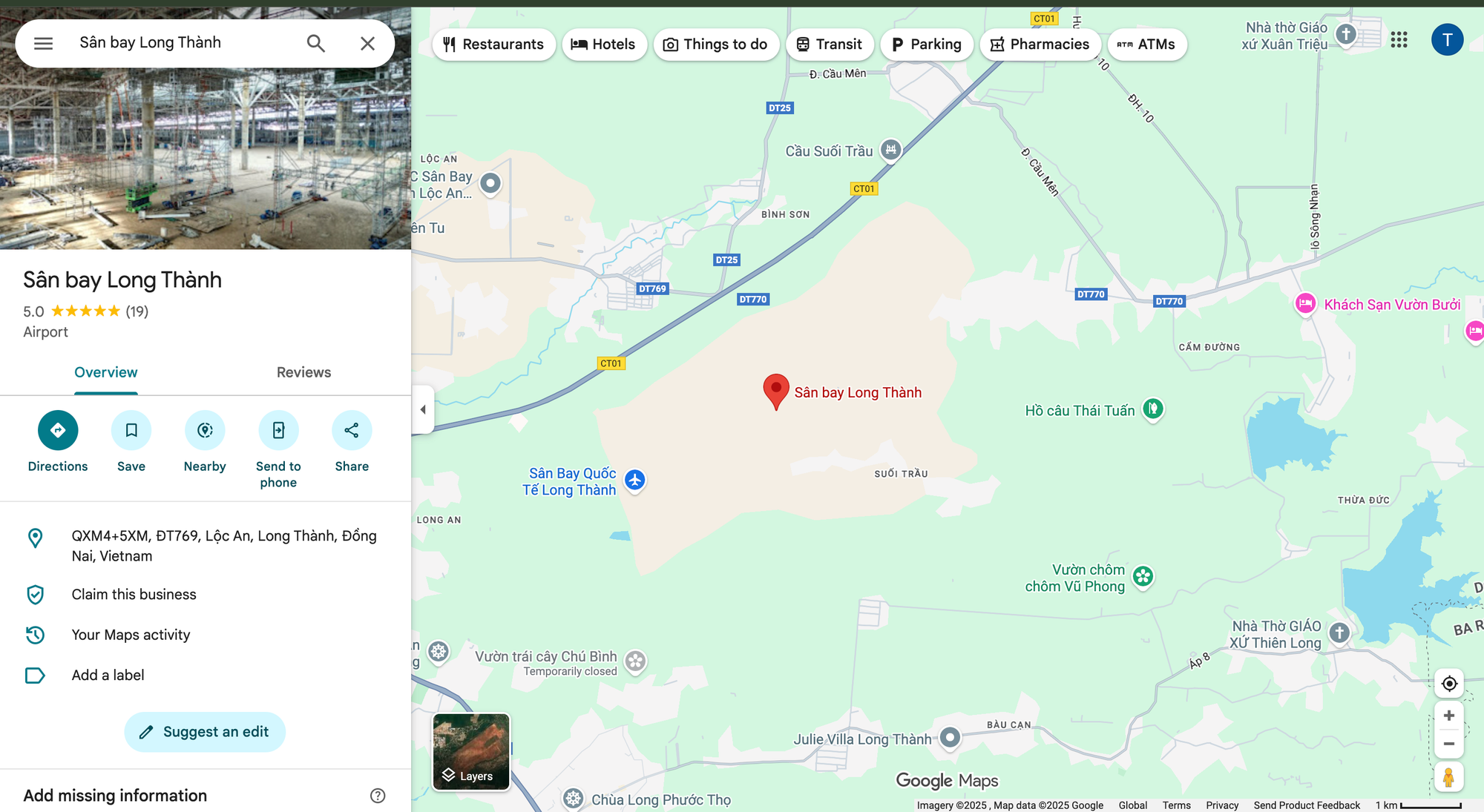The width and height of the screenshot is (1484, 812).
Task: Switch to the Reviews tab
Action: (x=303, y=372)
